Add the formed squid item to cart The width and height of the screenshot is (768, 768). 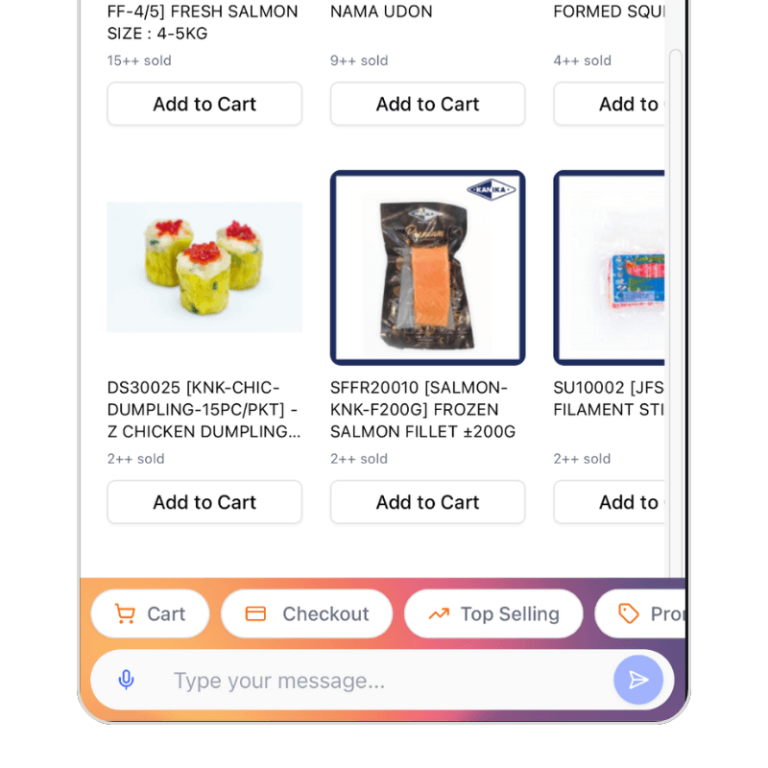610,104
